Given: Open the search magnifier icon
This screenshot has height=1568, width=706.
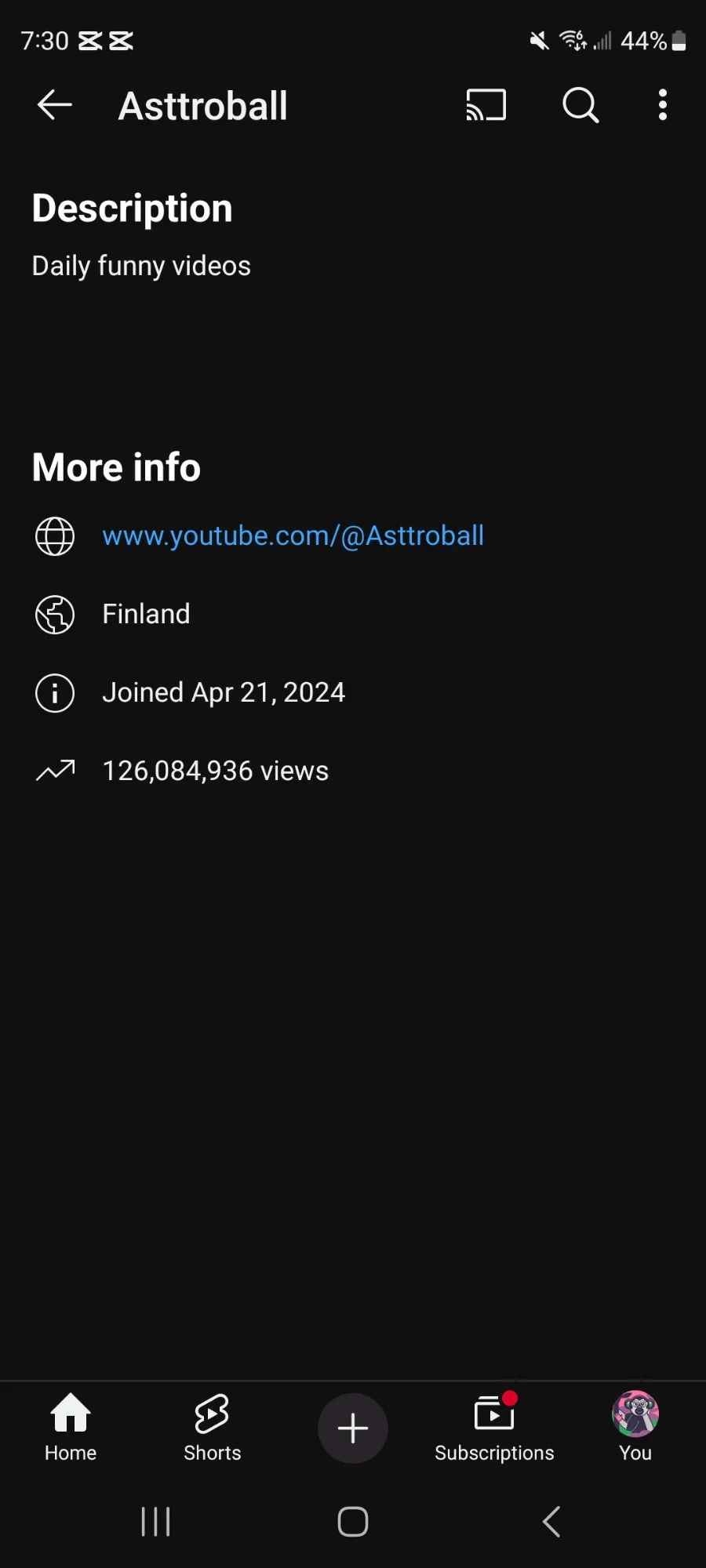Looking at the screenshot, I should pyautogui.click(x=580, y=105).
